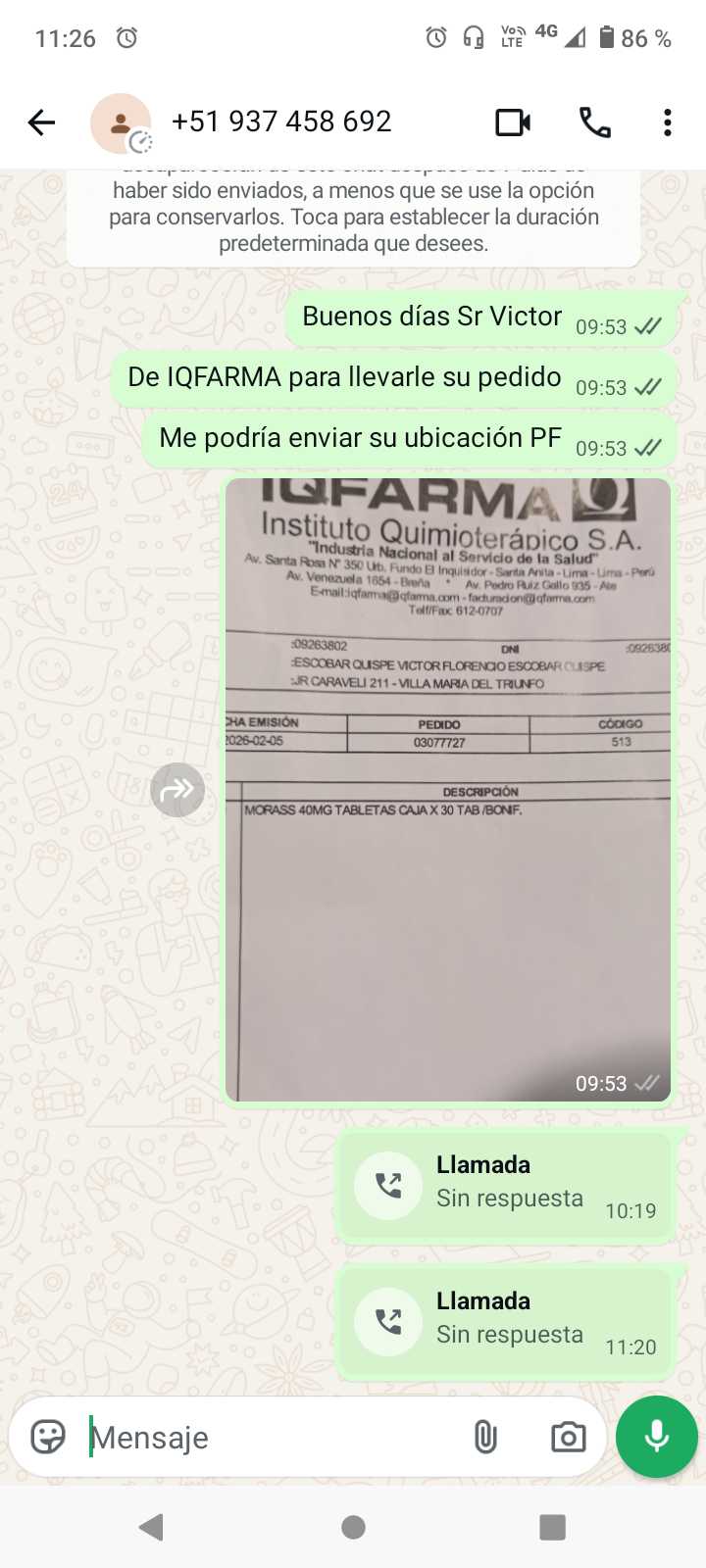Go back to the chat list
706x1568 pixels.
point(41,122)
